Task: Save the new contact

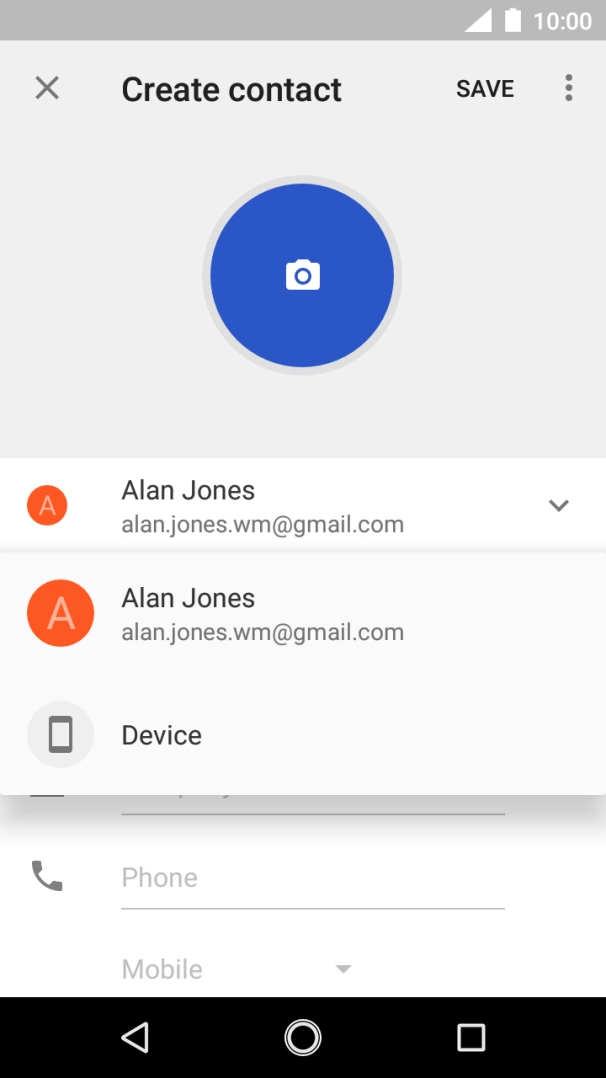Action: coord(485,89)
